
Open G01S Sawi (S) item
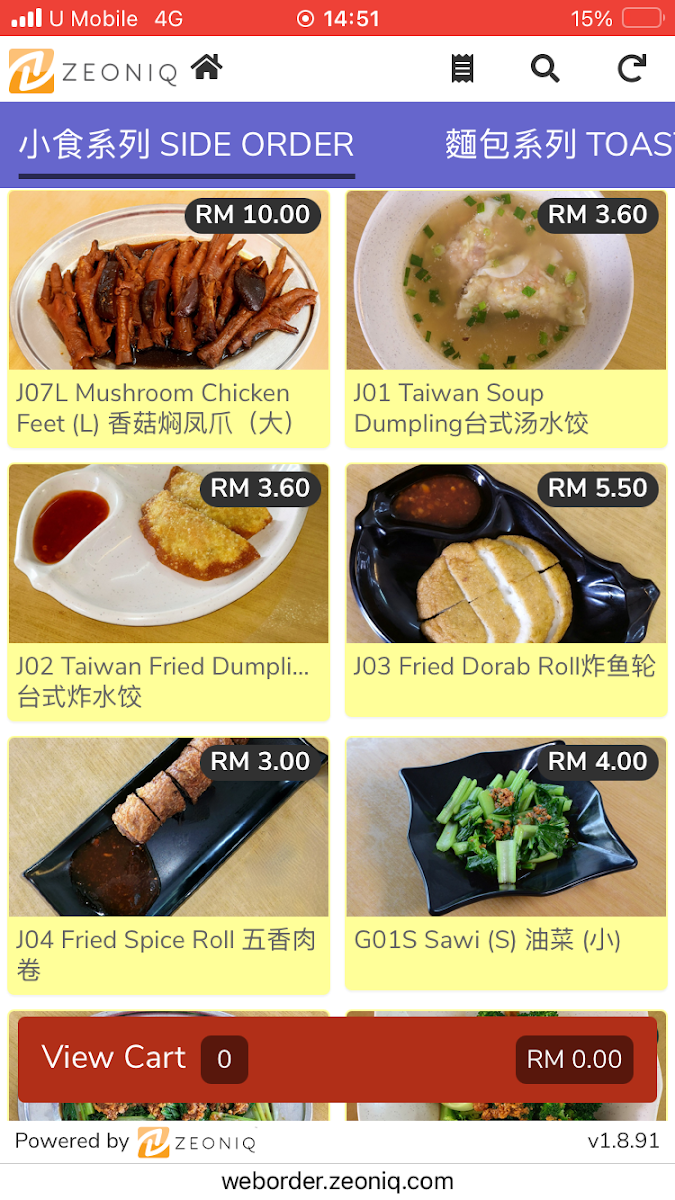(x=506, y=865)
